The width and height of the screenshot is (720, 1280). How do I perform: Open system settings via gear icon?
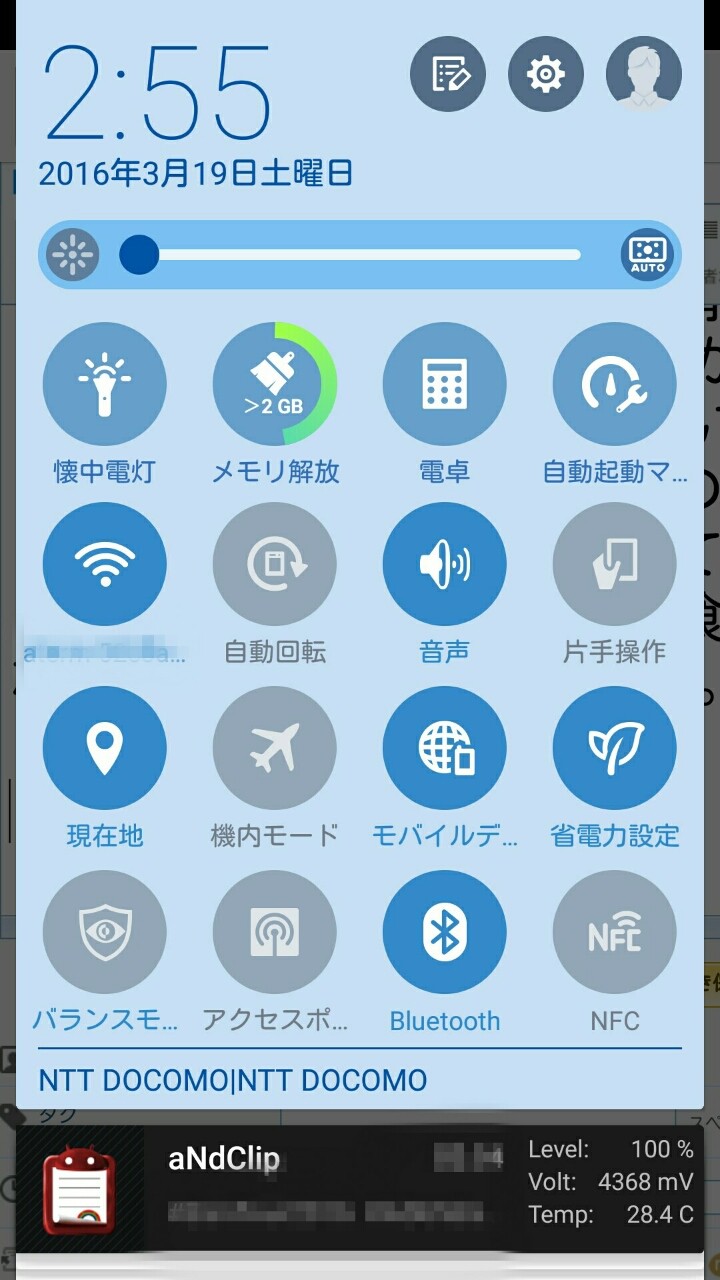point(546,74)
